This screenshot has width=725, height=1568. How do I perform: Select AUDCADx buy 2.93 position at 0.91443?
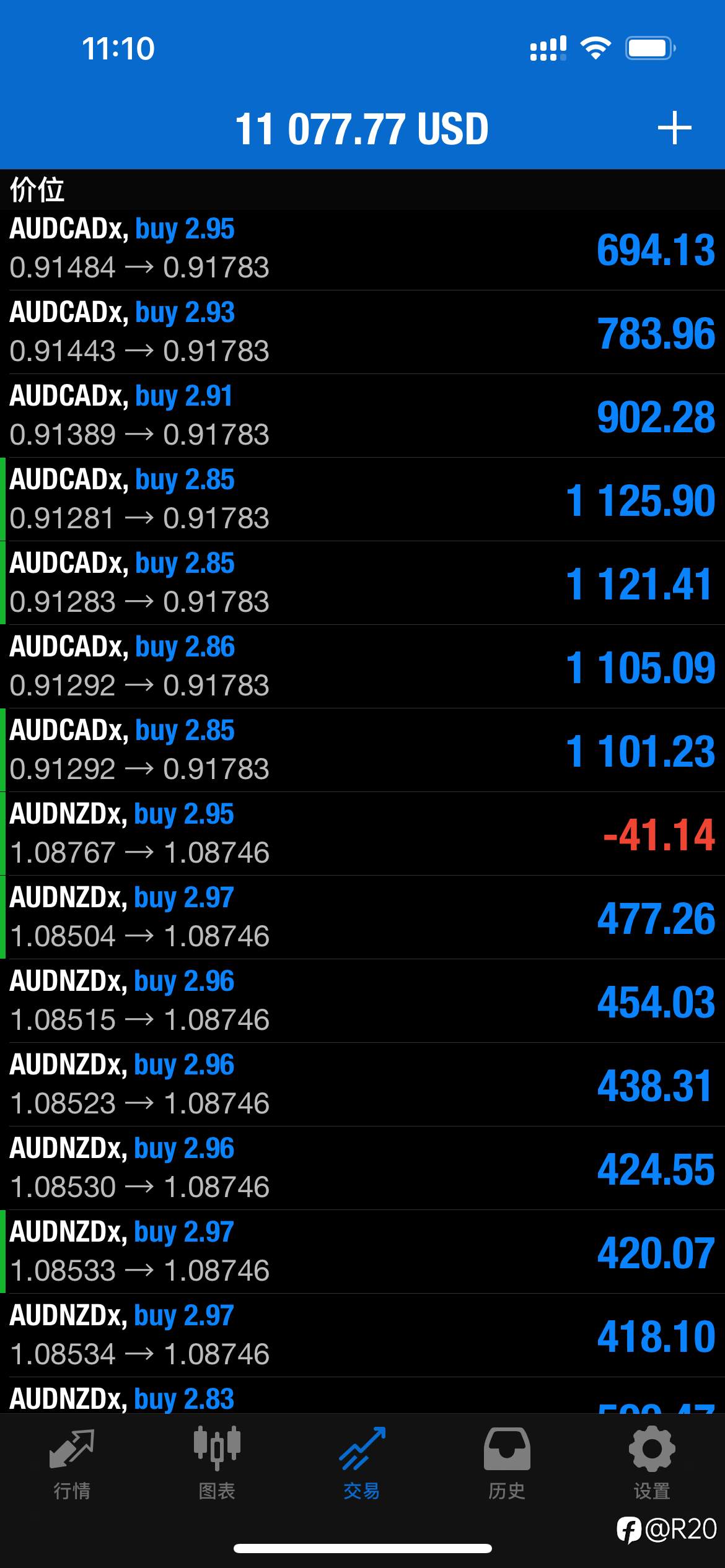click(x=362, y=333)
